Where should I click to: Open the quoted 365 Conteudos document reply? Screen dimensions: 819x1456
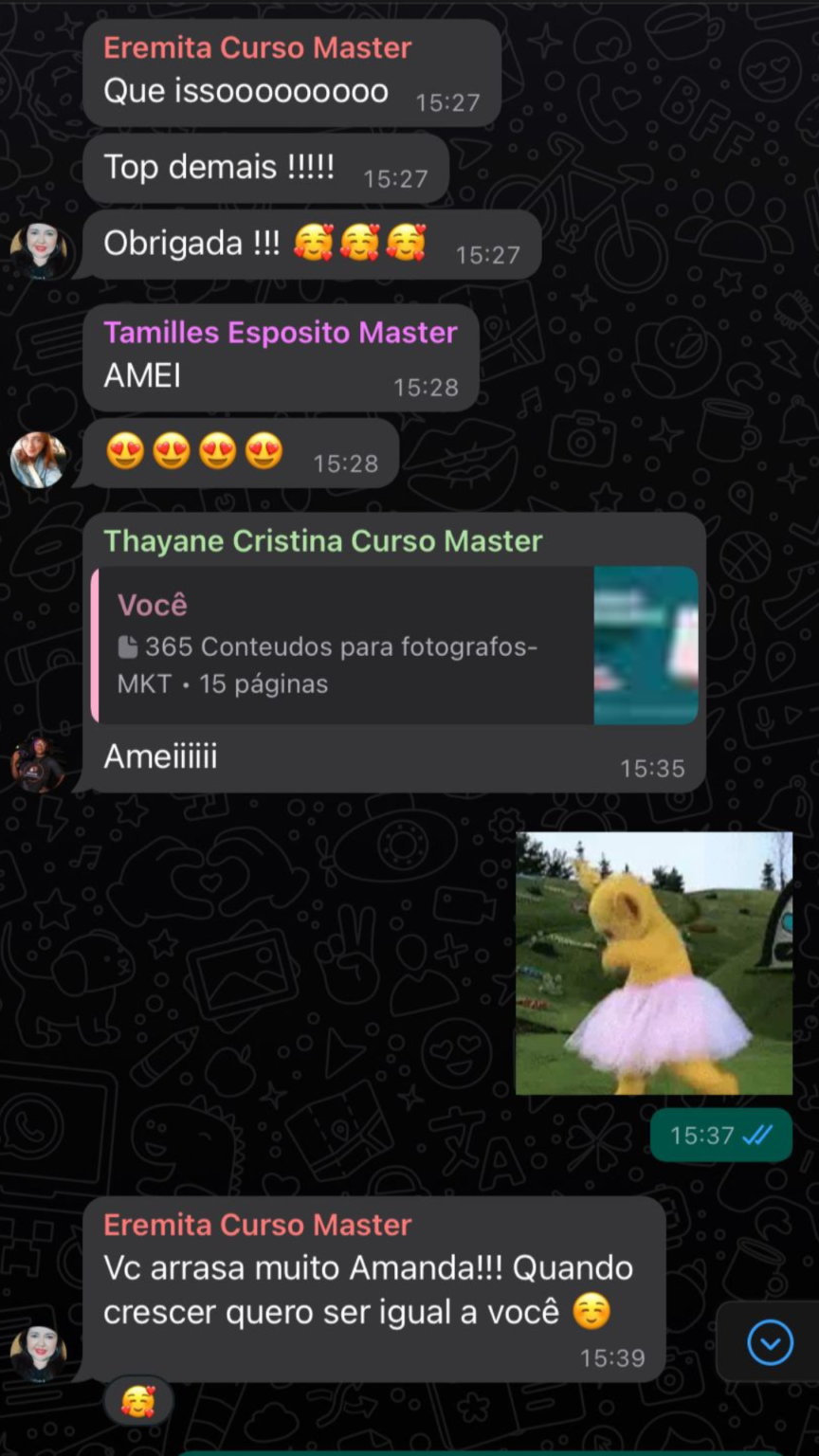(x=394, y=646)
